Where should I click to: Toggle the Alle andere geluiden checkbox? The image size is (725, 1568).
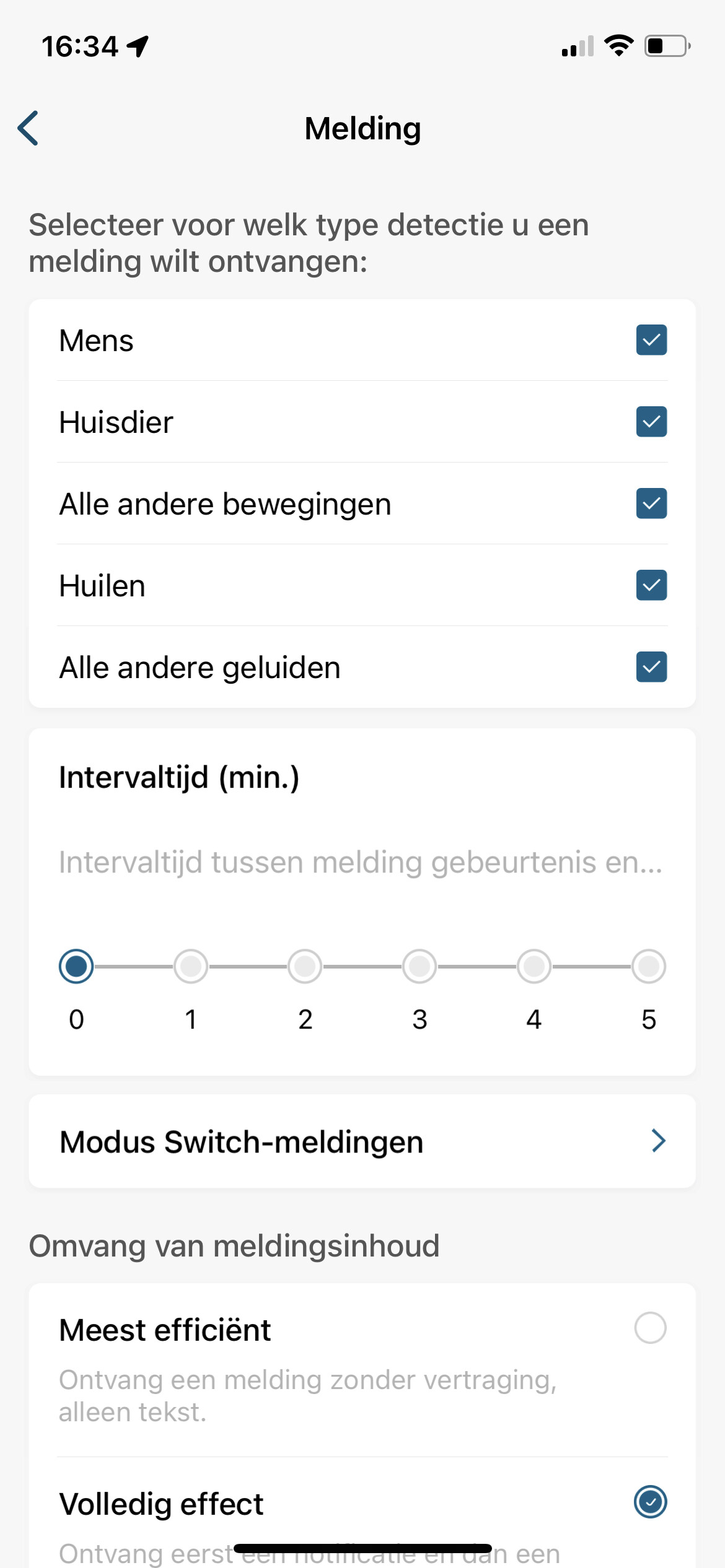pyautogui.click(x=651, y=667)
